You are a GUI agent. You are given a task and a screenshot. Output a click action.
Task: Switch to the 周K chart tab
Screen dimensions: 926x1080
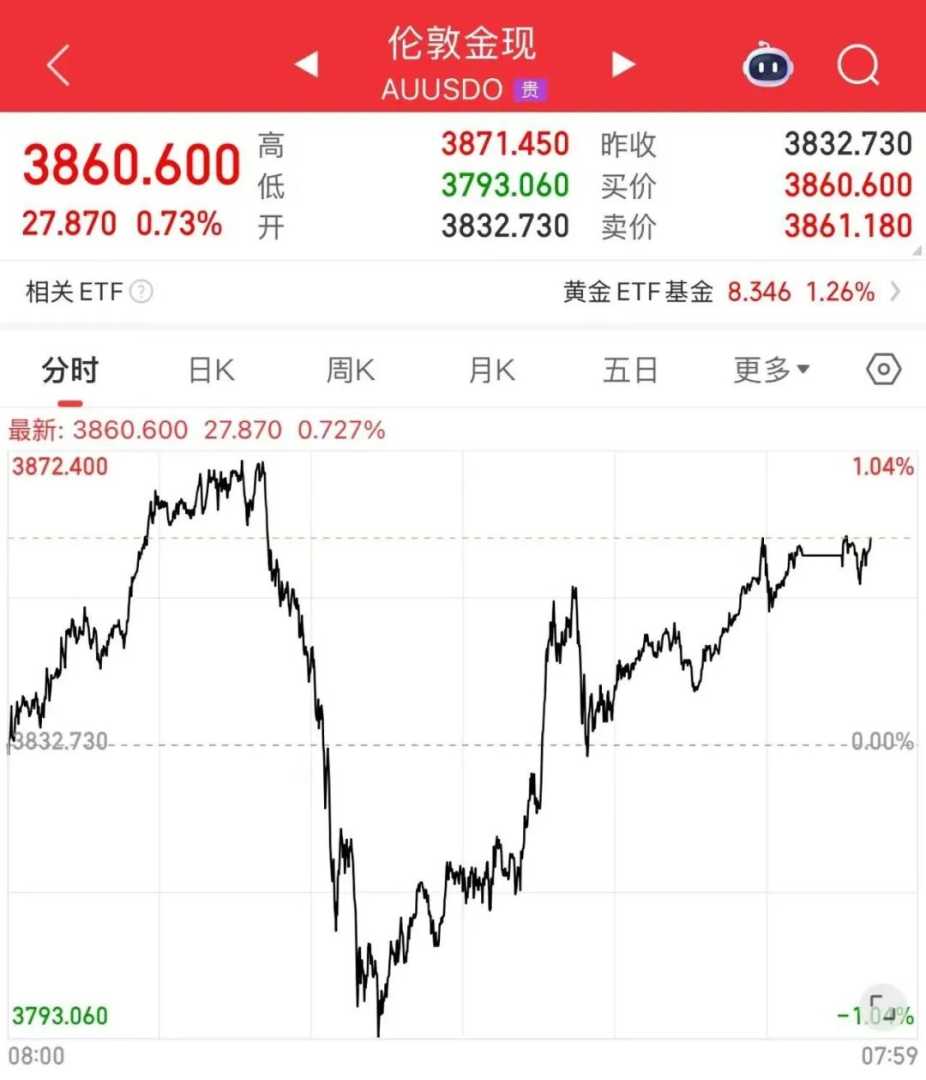[x=350, y=371]
